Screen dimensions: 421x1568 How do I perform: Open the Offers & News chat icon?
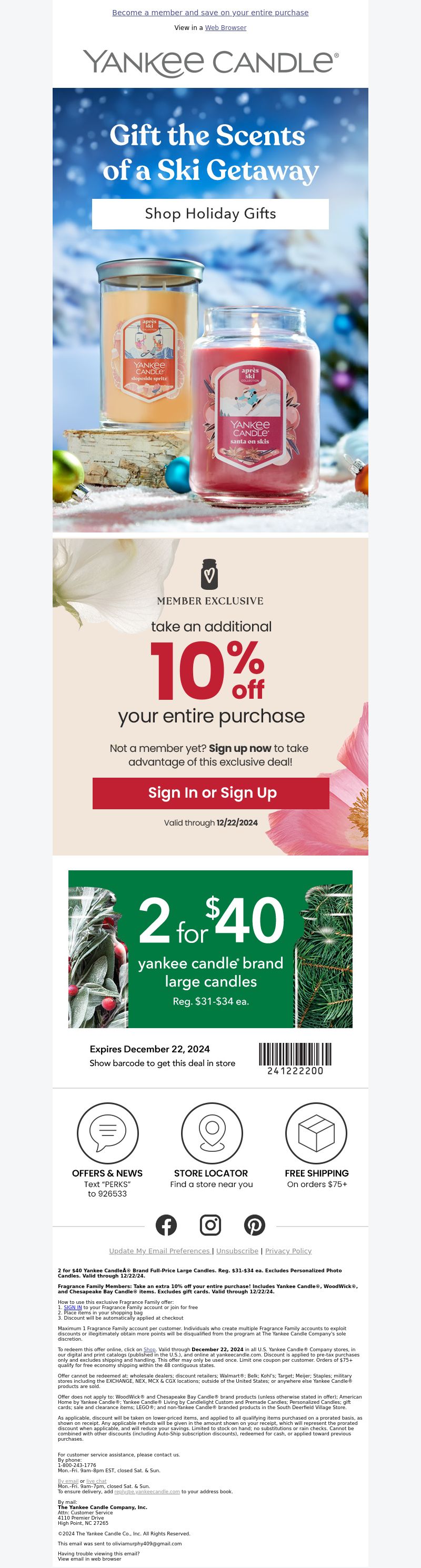coord(107,1133)
